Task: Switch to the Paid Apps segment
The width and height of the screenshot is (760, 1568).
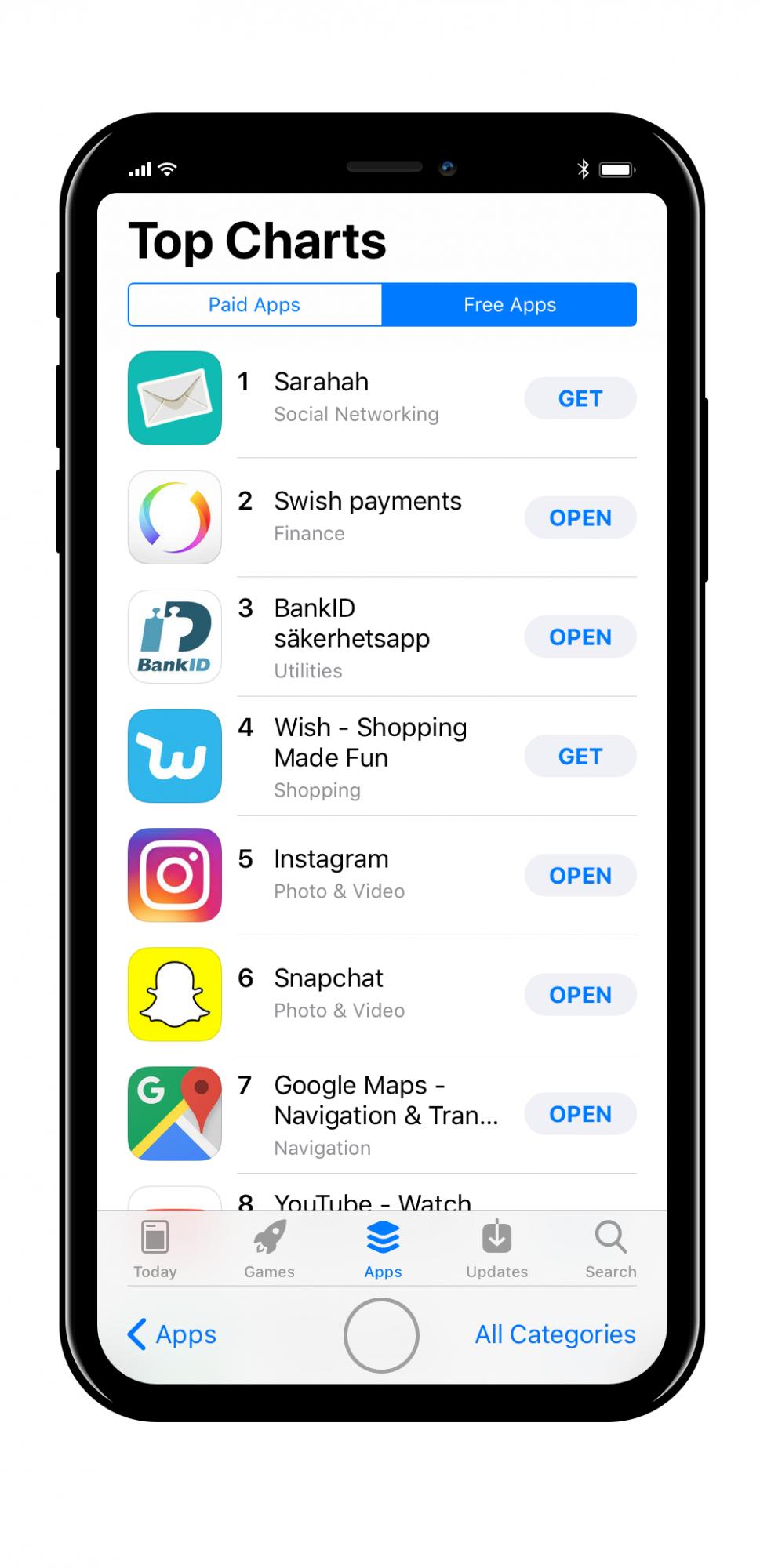Action: 255,304
